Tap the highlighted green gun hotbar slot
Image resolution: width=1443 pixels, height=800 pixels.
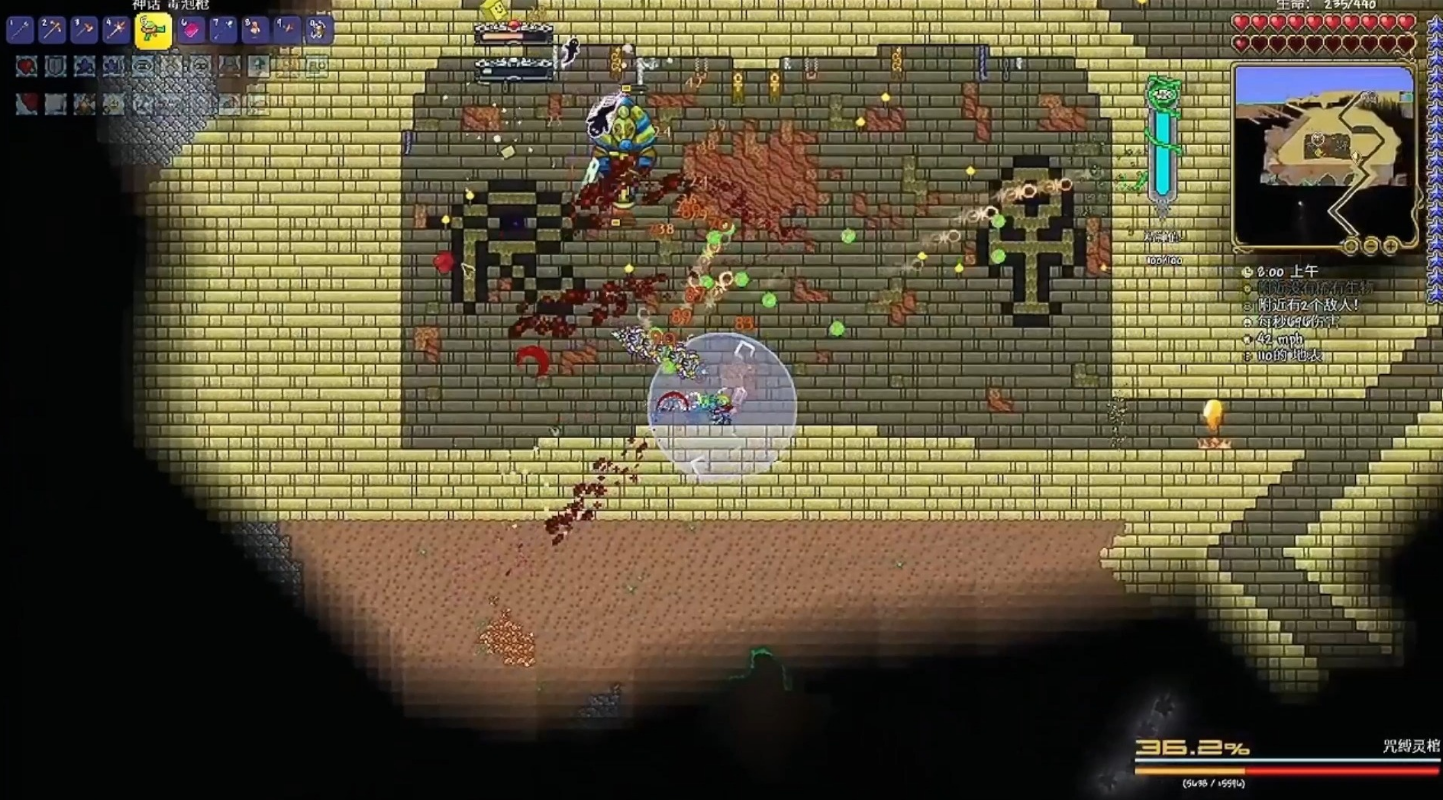pos(153,31)
